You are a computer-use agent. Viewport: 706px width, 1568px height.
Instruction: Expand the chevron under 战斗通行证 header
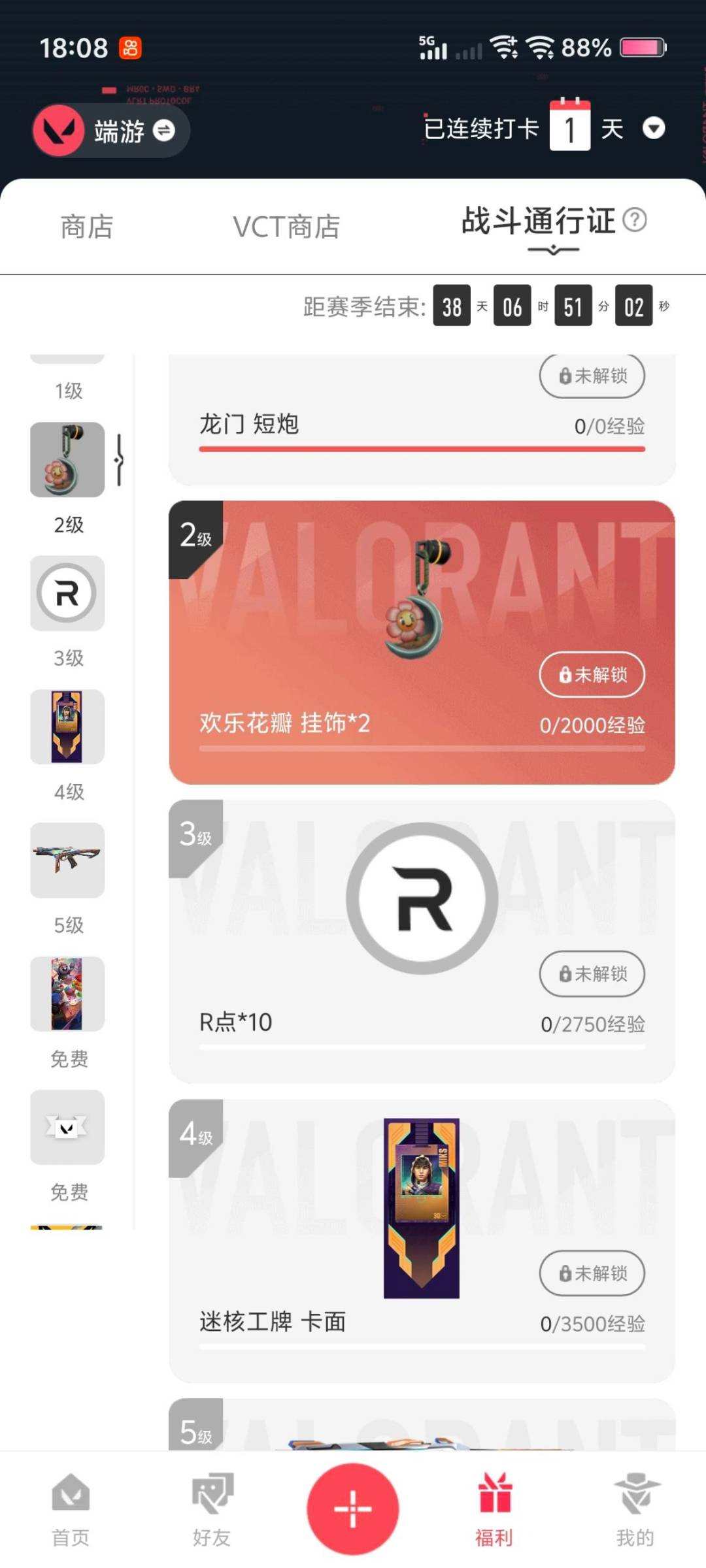(x=554, y=250)
